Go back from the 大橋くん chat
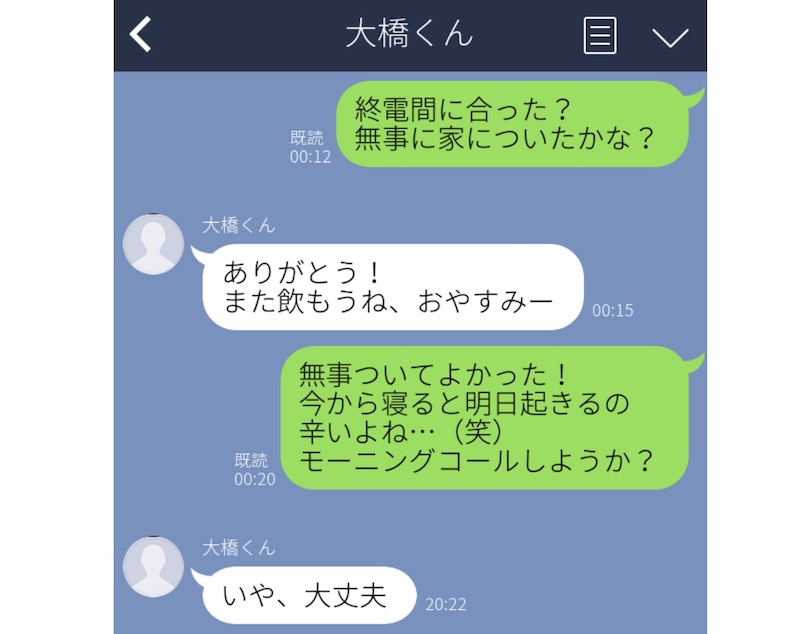800x634 pixels. click(141, 35)
